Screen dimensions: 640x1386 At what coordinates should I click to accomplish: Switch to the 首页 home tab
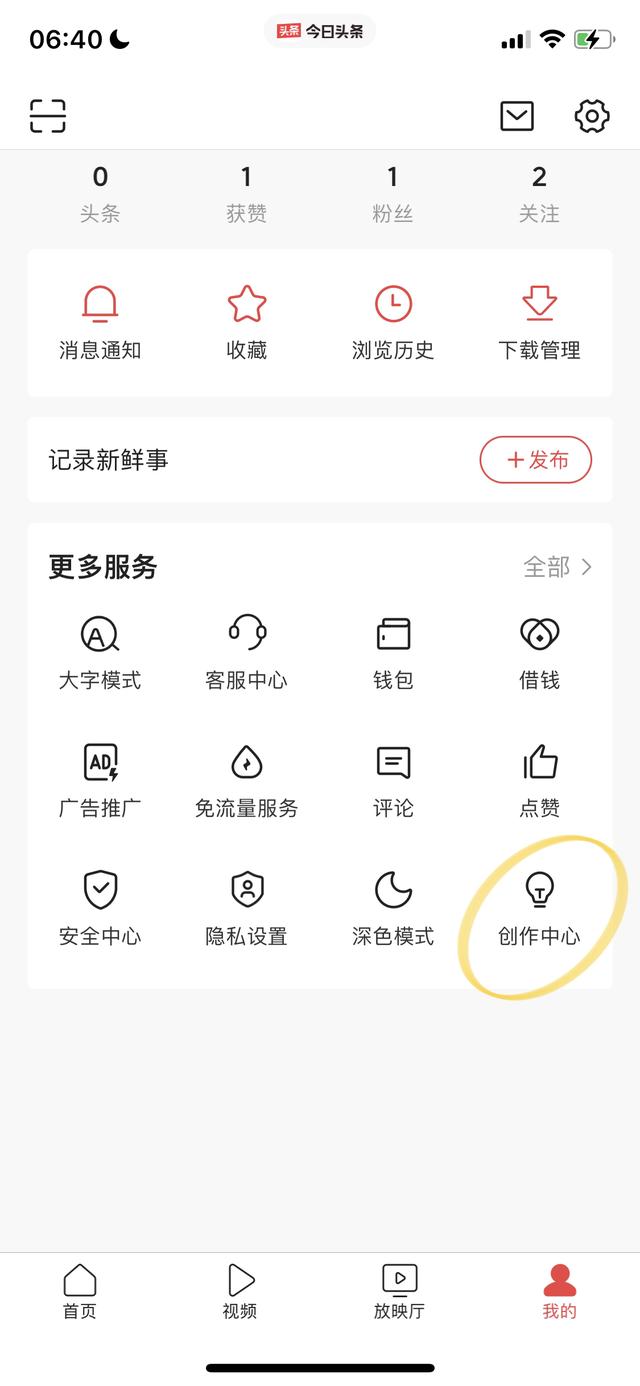(80, 1290)
